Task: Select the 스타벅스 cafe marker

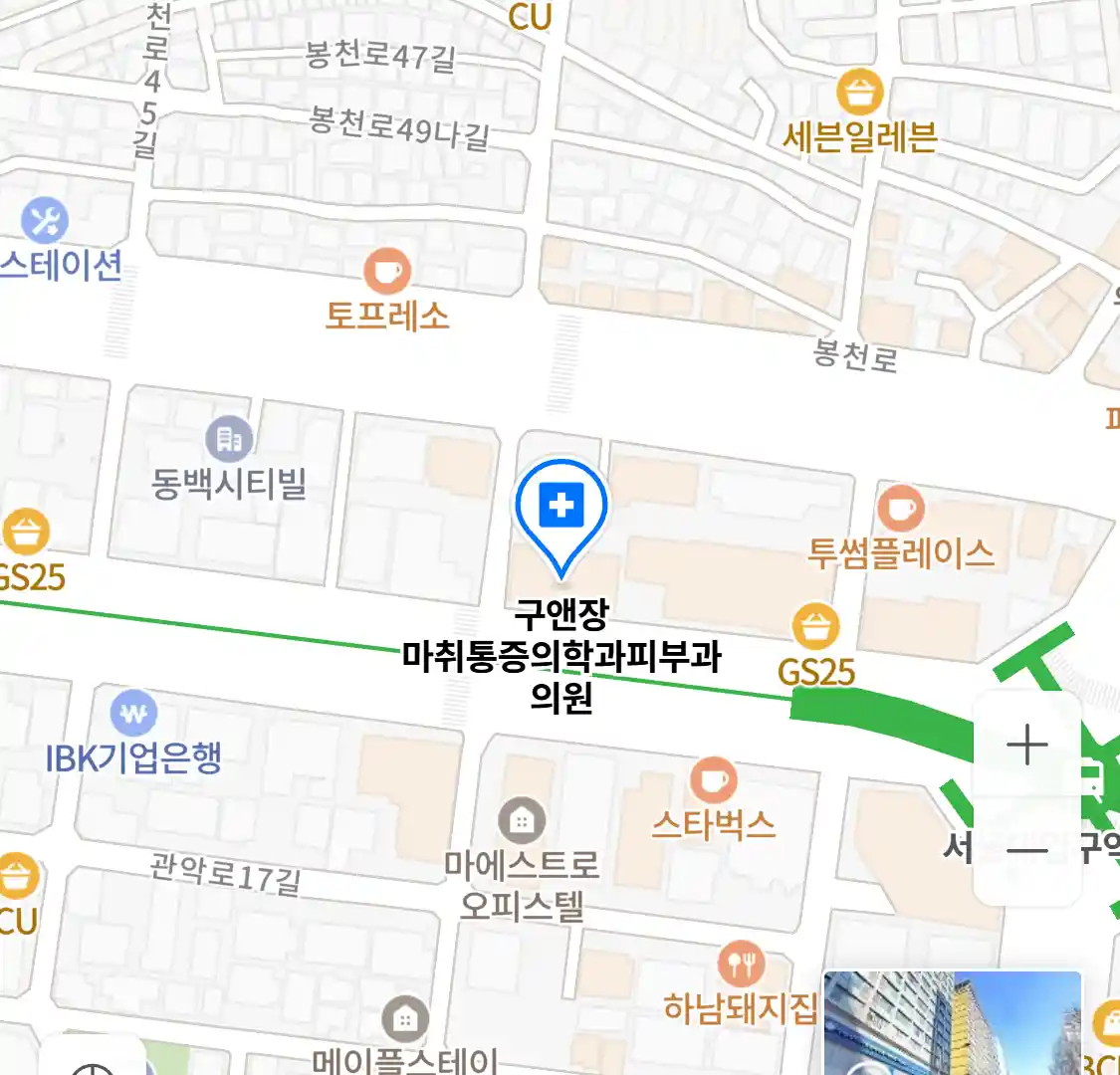Action: 713,781
